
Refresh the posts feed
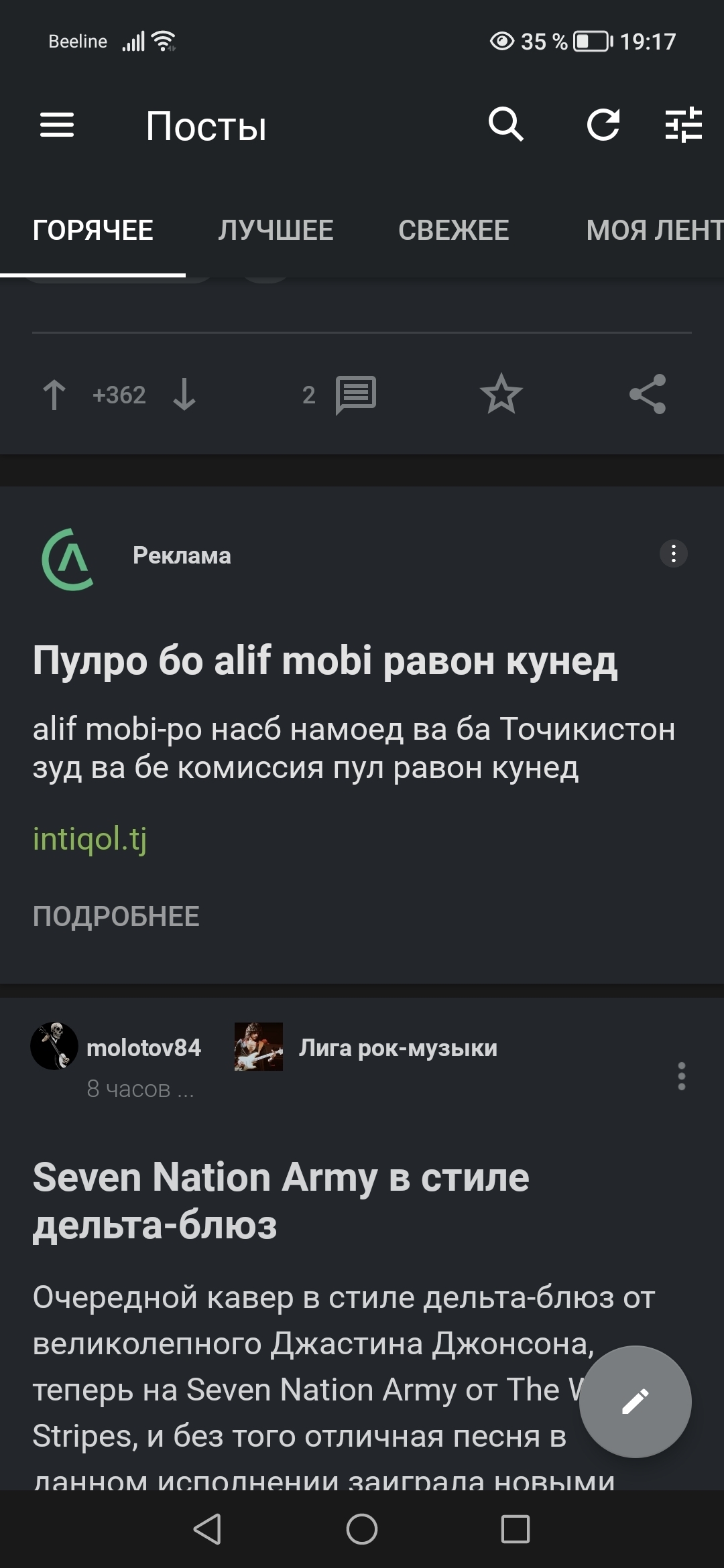(x=603, y=125)
